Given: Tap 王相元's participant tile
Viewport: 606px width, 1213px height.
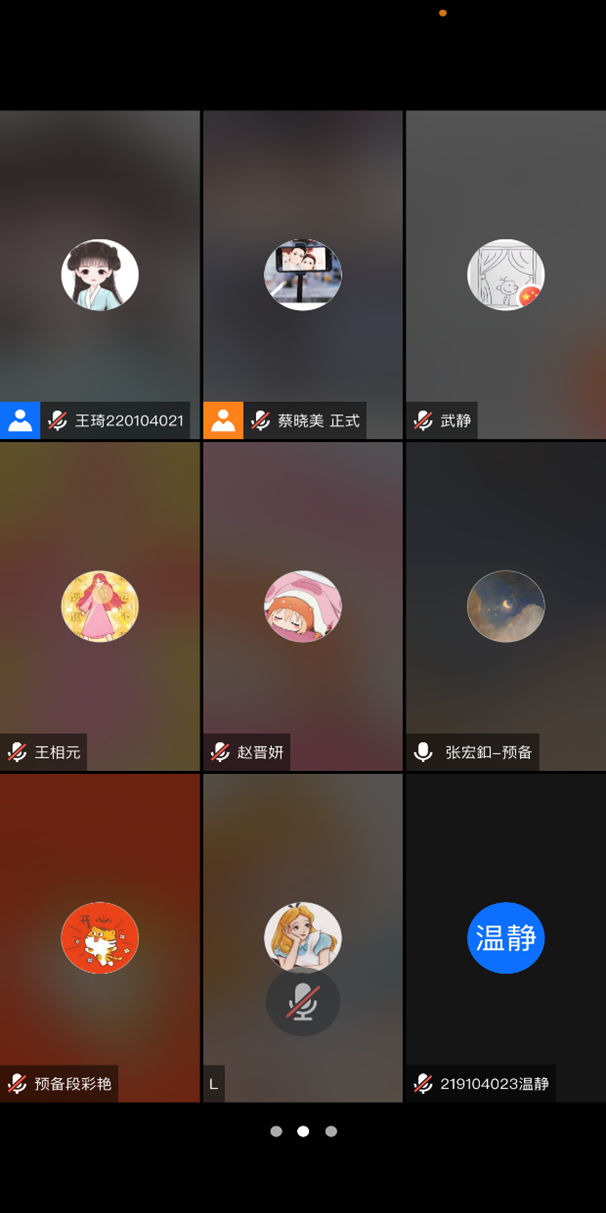Looking at the screenshot, I should 100,606.
